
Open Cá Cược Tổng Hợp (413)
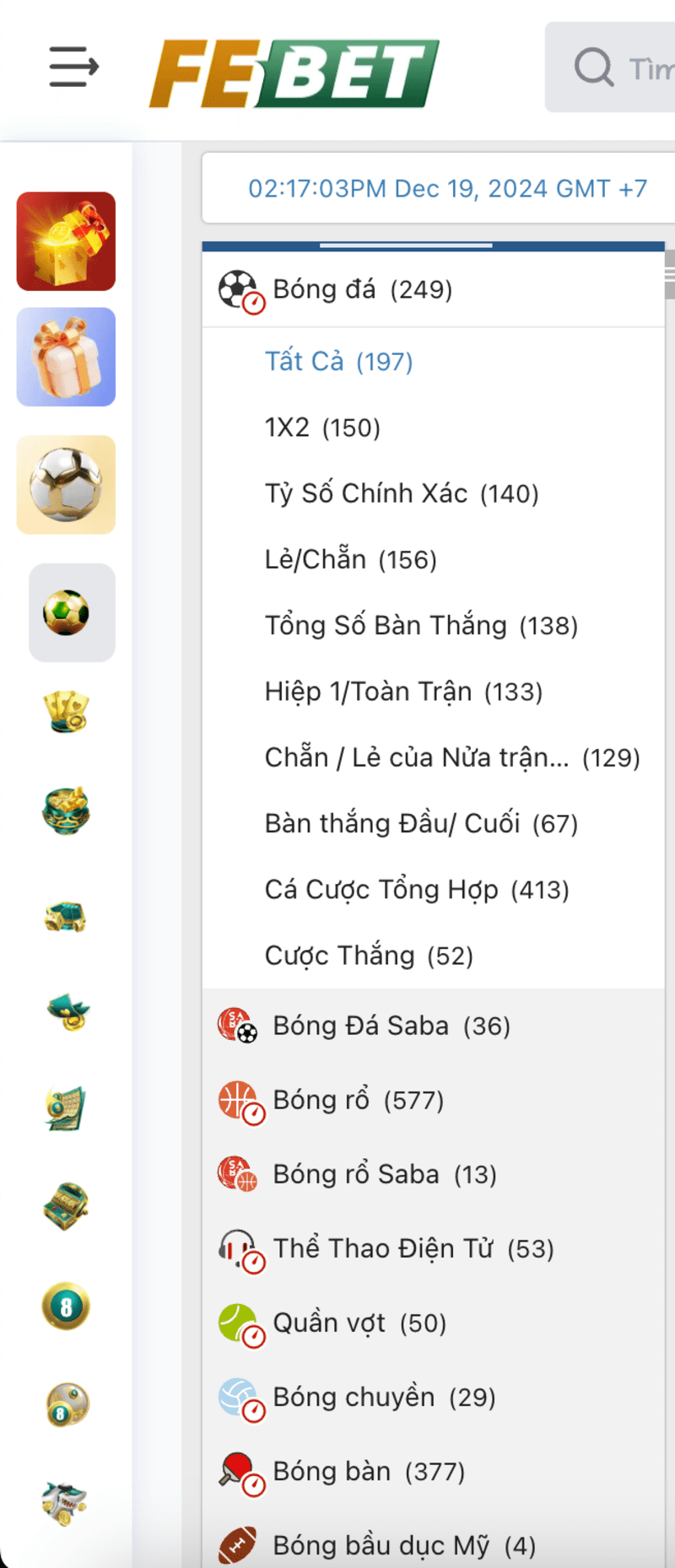417,889
